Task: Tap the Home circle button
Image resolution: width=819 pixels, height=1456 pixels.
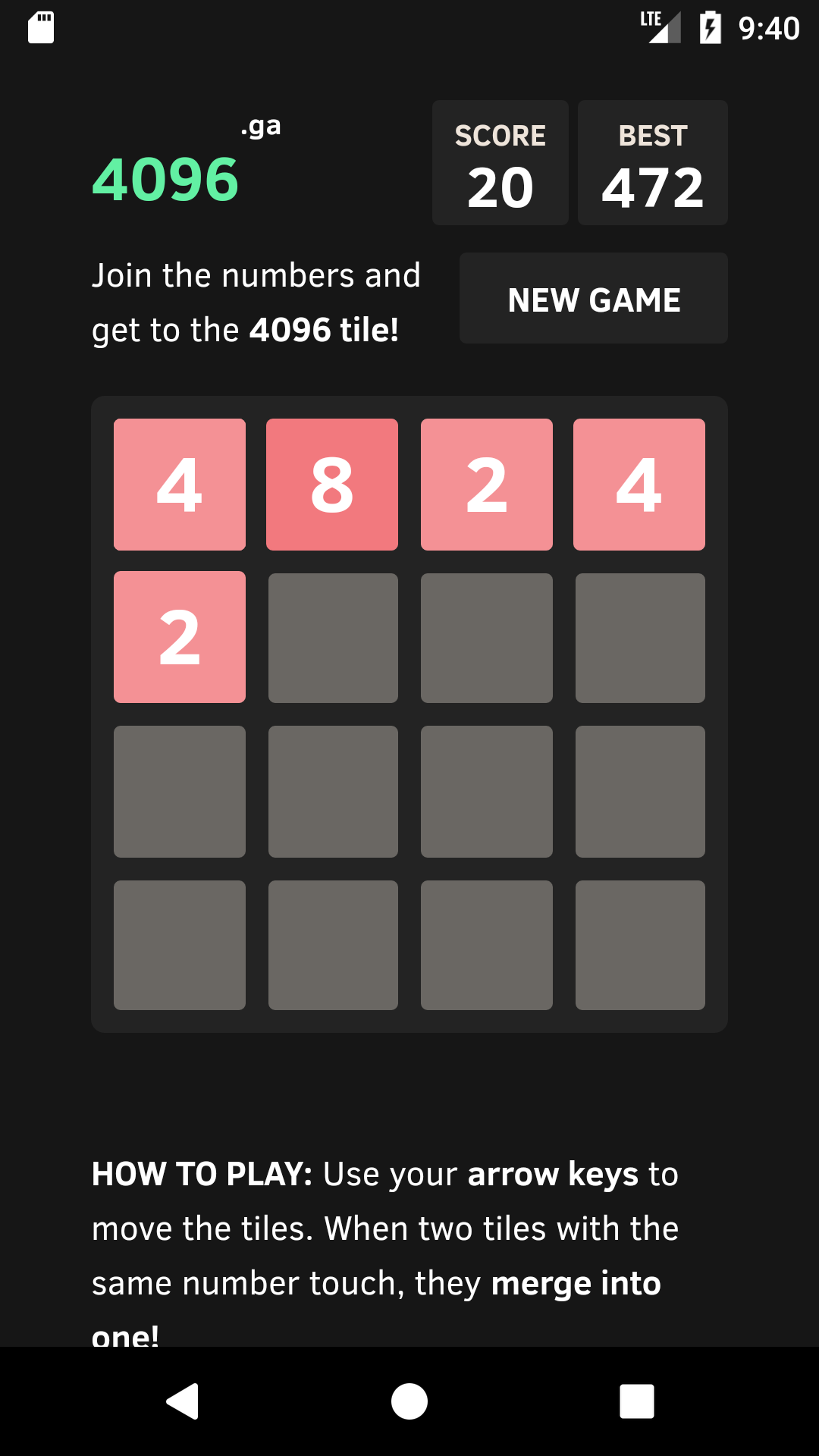Action: [409, 1401]
